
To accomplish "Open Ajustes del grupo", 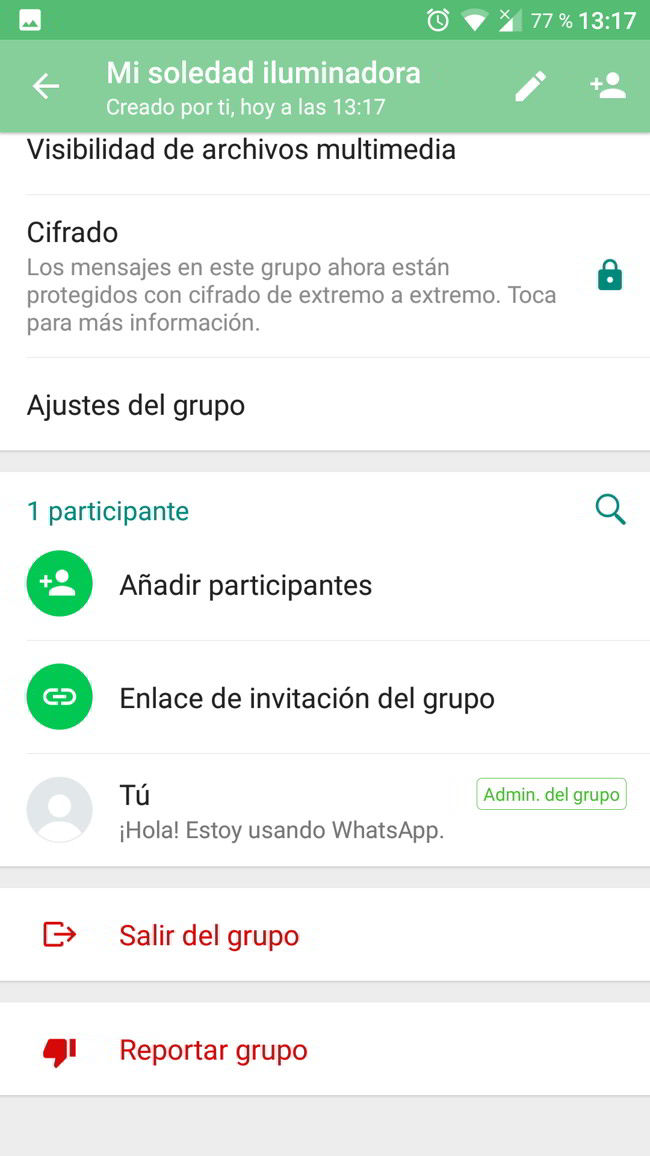I will coord(136,405).
